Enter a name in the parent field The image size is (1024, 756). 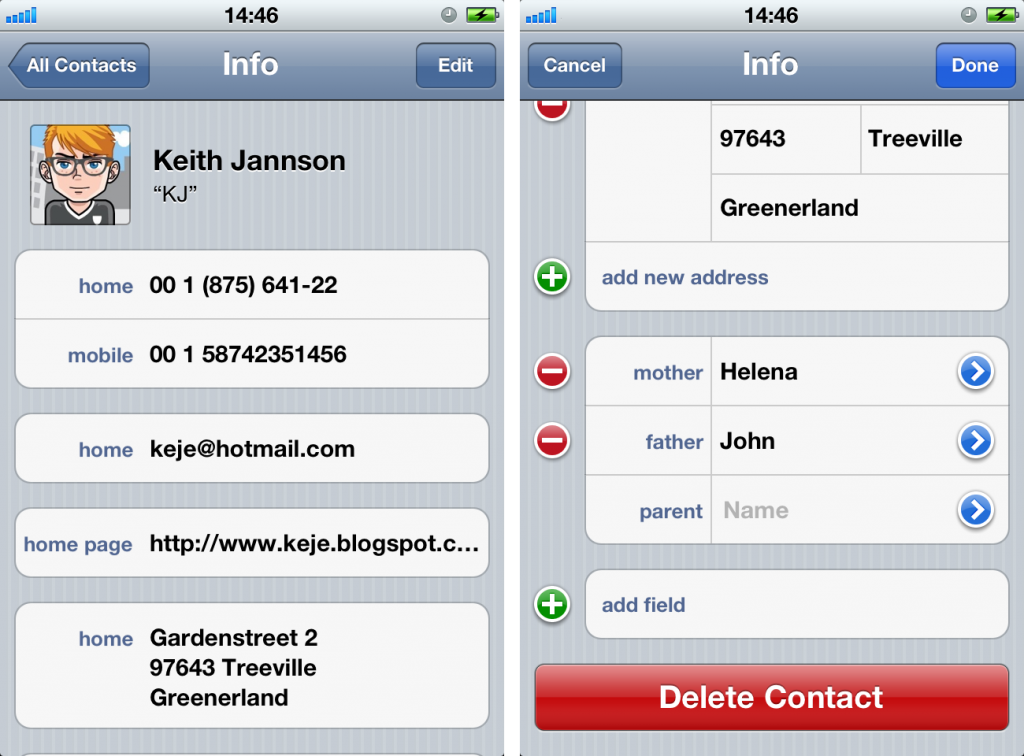point(830,510)
